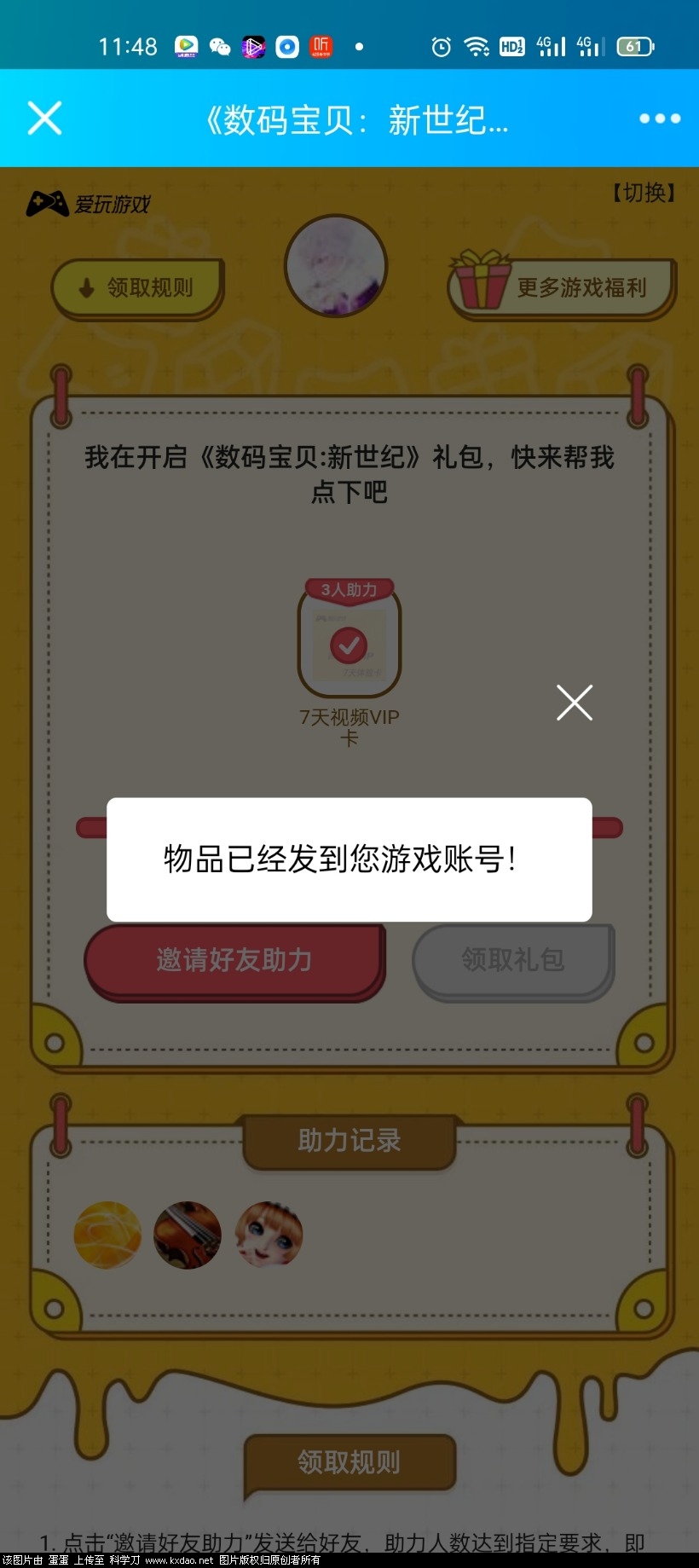Tap the first helper avatar in 助力记录

tap(107, 1235)
